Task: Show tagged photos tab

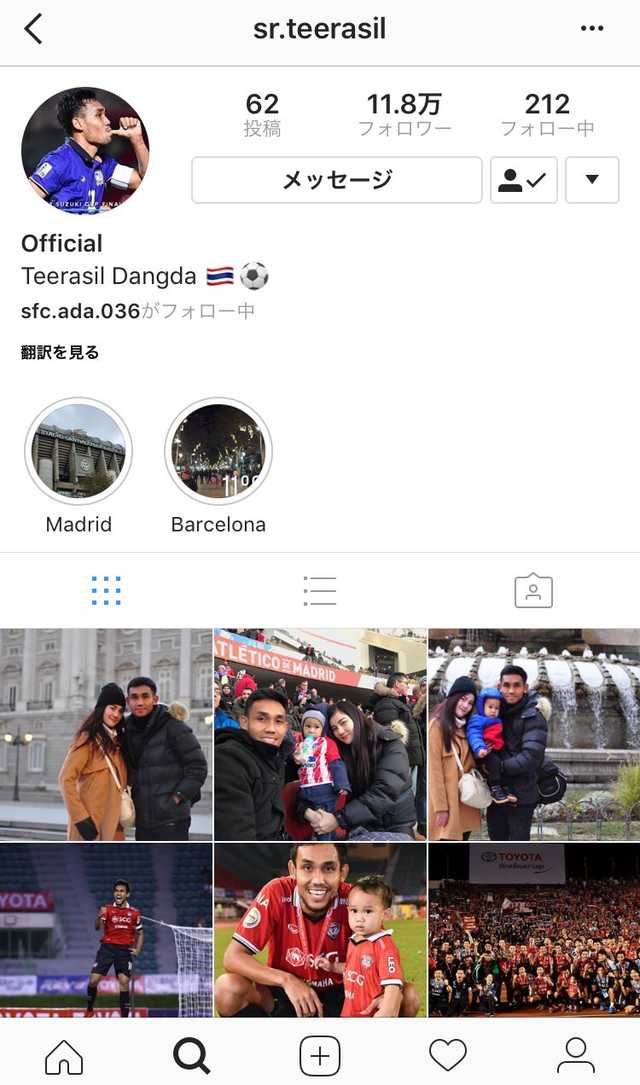Action: (533, 590)
